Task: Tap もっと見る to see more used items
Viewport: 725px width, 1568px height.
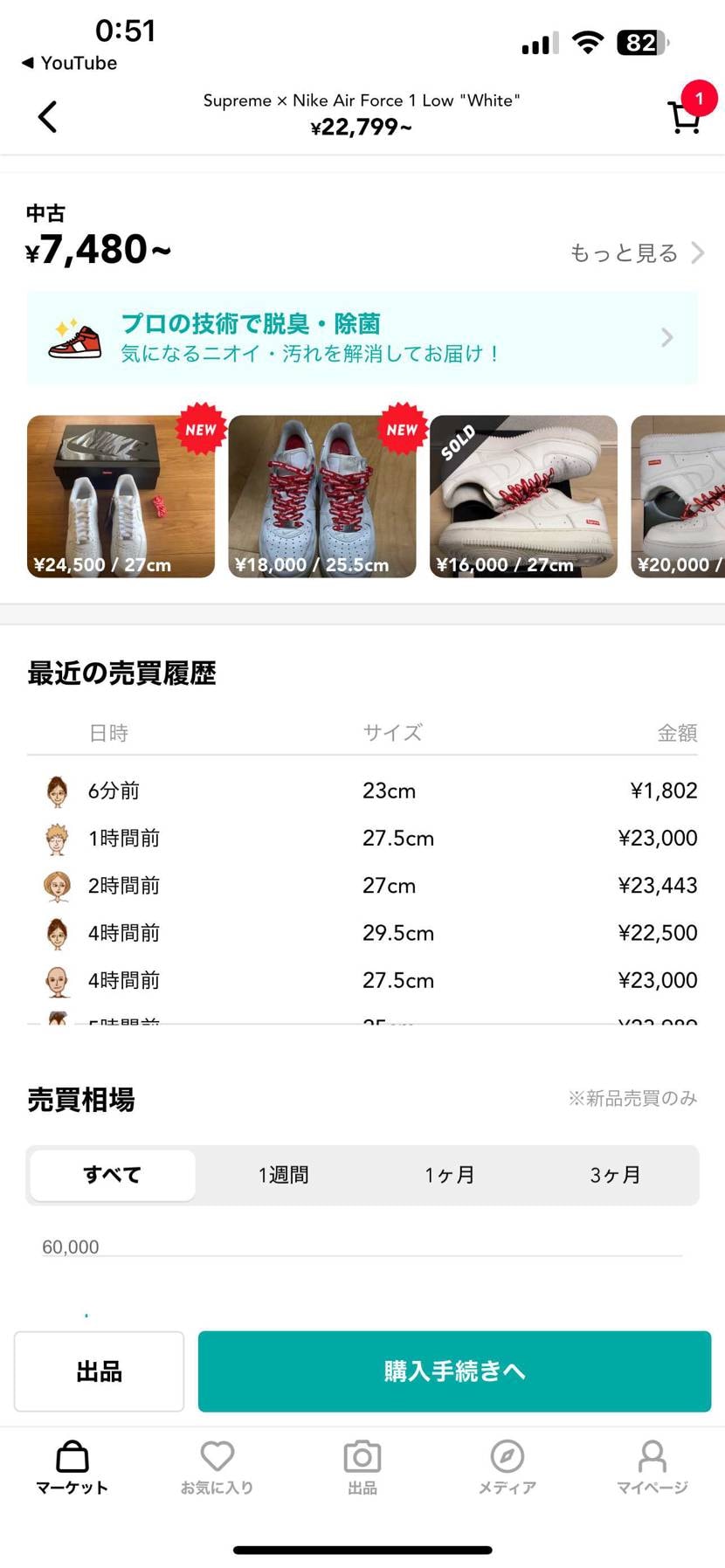Action: point(636,253)
